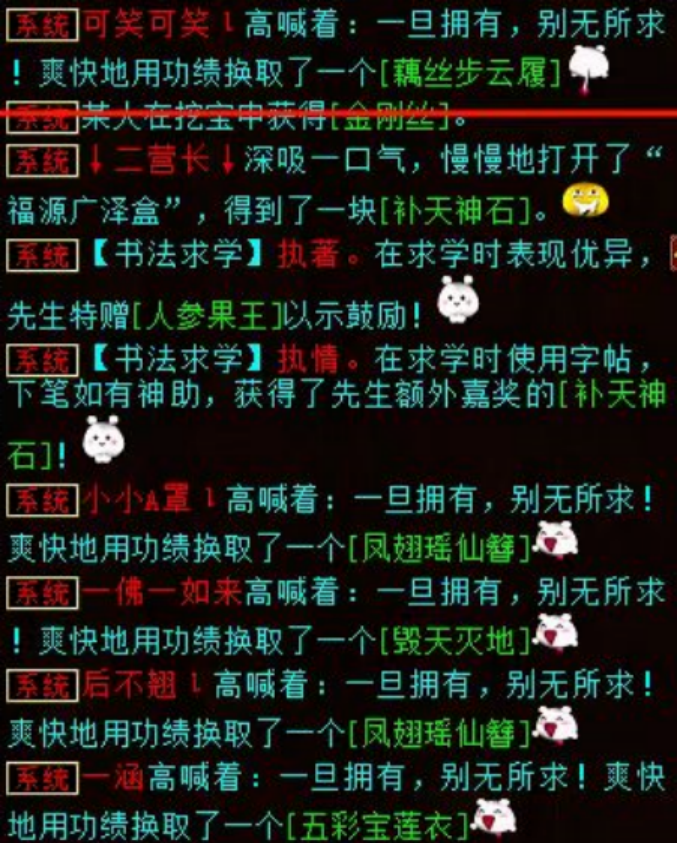View the 金刚丝 item link
677x843 pixels.
[391, 118]
